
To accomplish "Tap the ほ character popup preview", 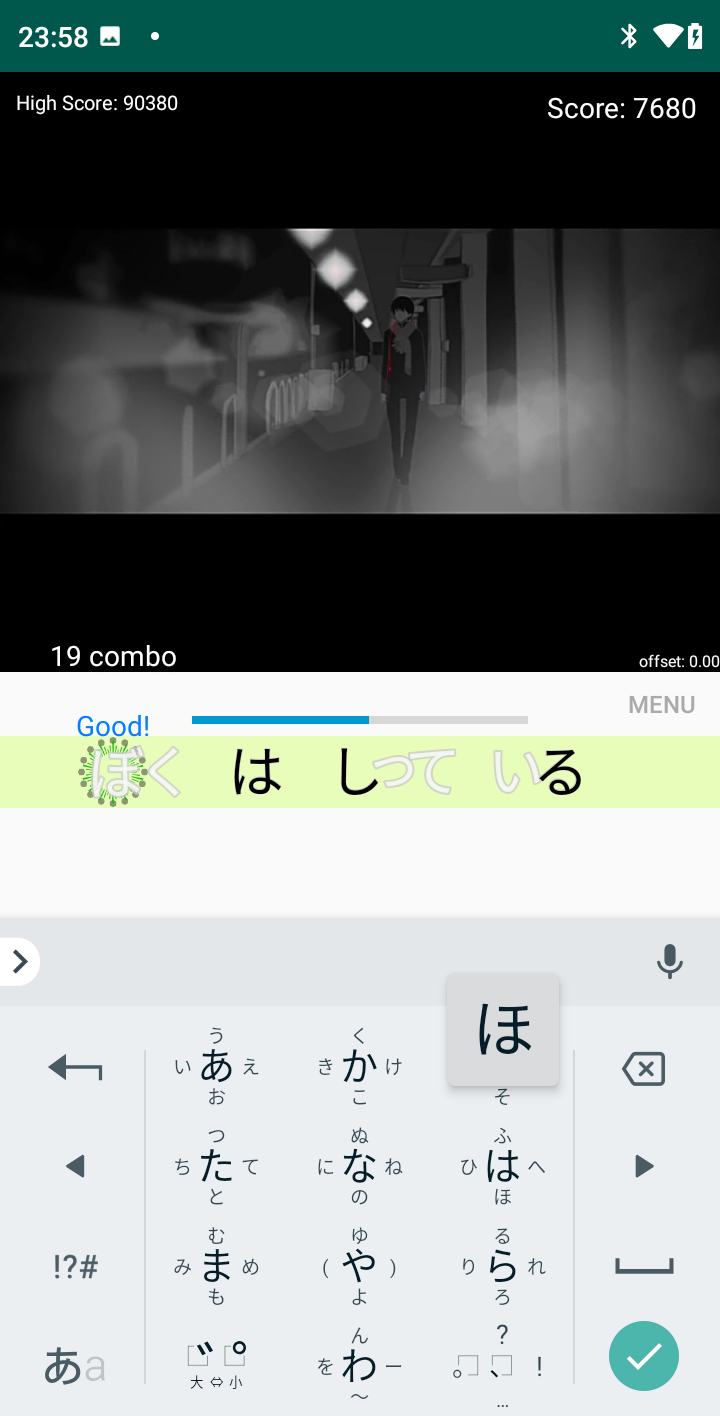I will [x=503, y=1028].
